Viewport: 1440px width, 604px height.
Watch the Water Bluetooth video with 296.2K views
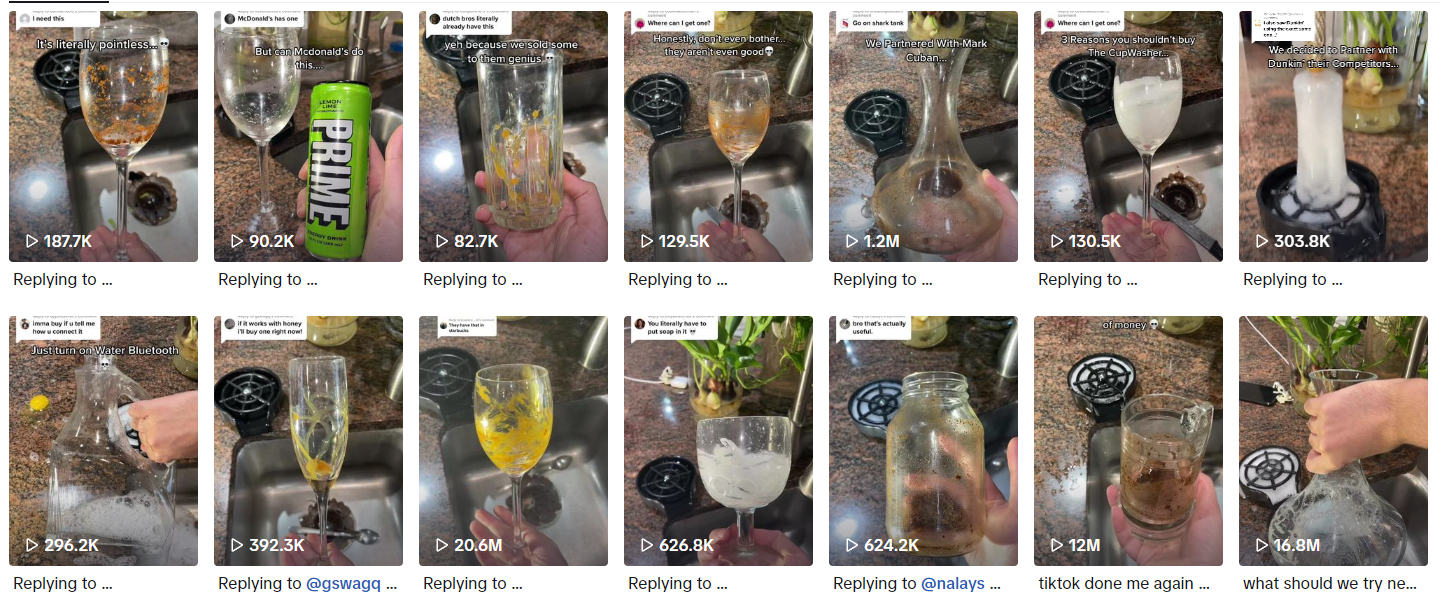pos(103,441)
